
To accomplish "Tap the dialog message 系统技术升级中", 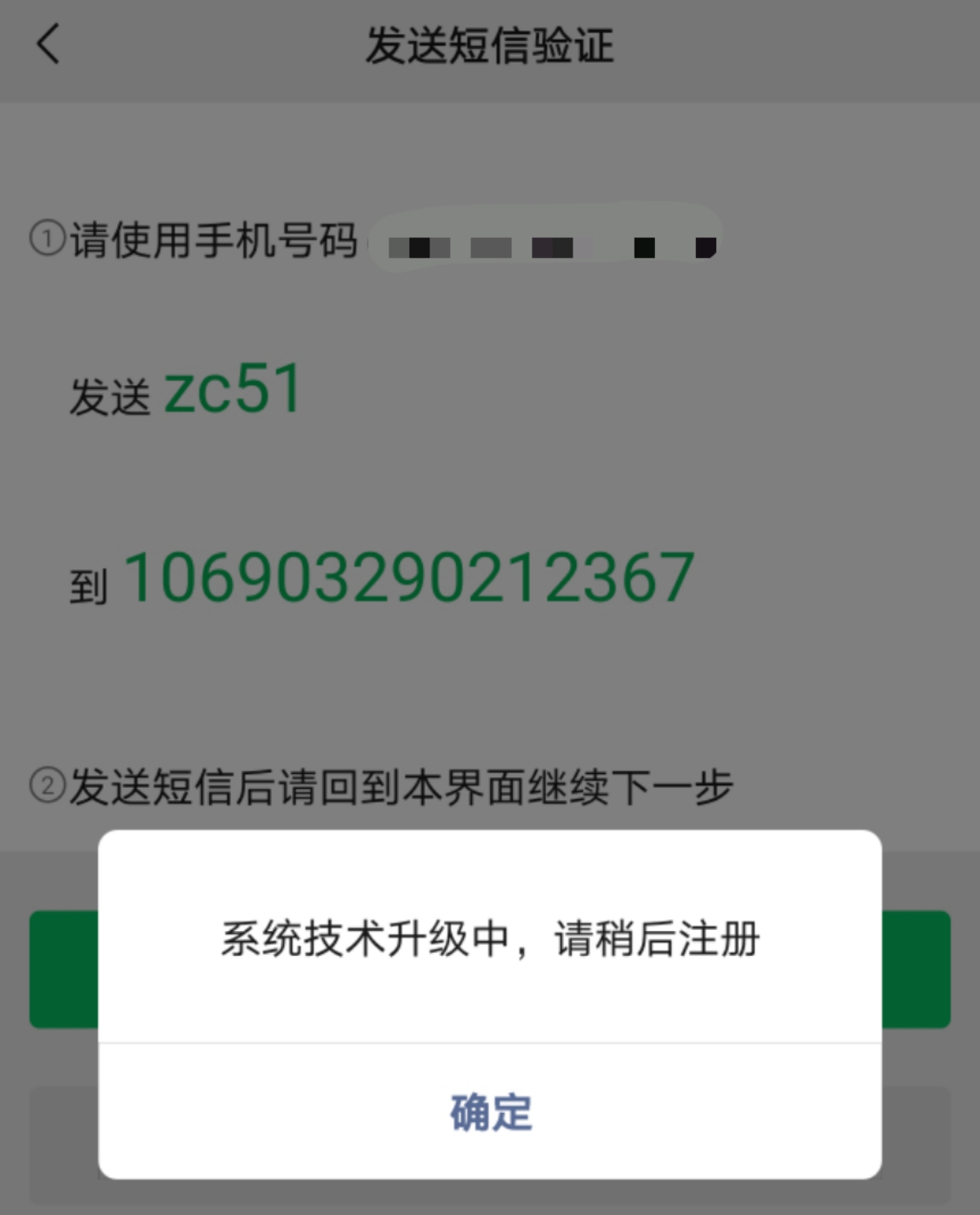I will click(490, 939).
